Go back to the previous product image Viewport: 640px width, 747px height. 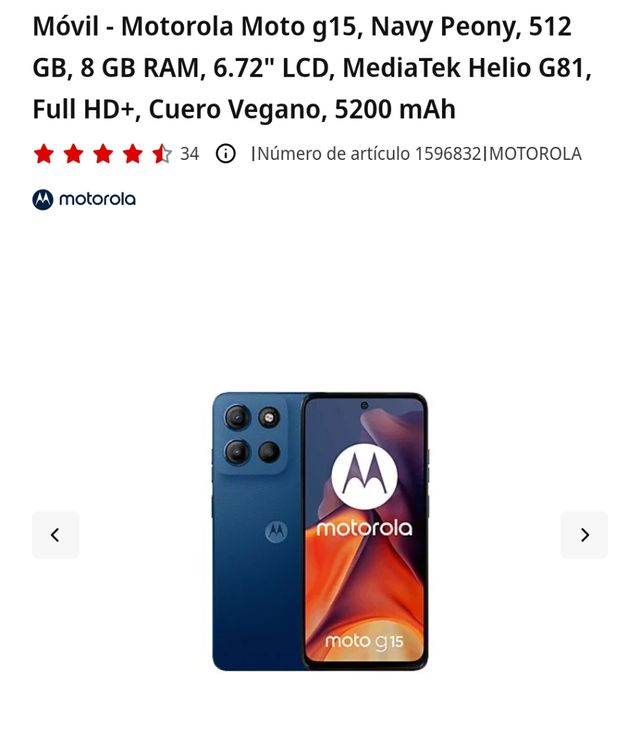point(55,535)
